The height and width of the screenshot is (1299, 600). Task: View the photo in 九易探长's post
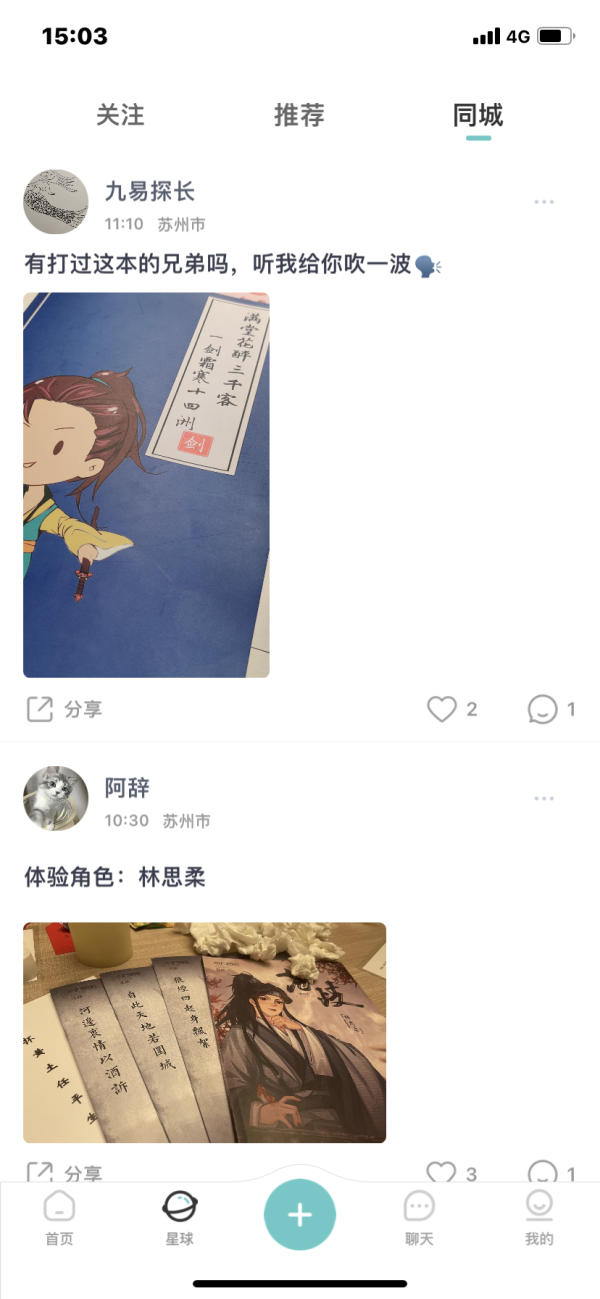point(146,485)
